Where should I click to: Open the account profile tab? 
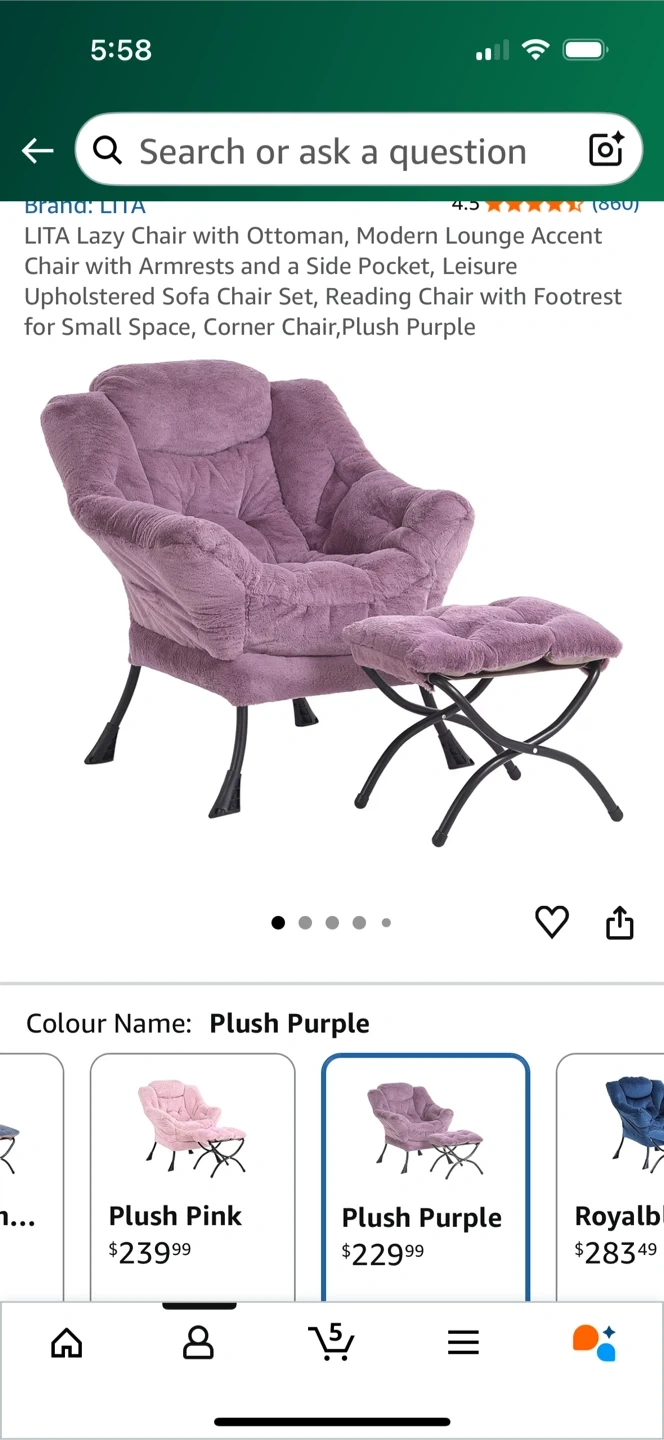point(198,1343)
